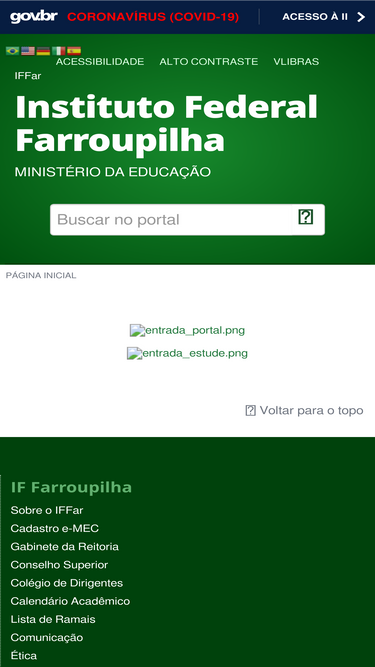Enable Alto Contraste mode
Screen dimensions: 375x667
209,62
